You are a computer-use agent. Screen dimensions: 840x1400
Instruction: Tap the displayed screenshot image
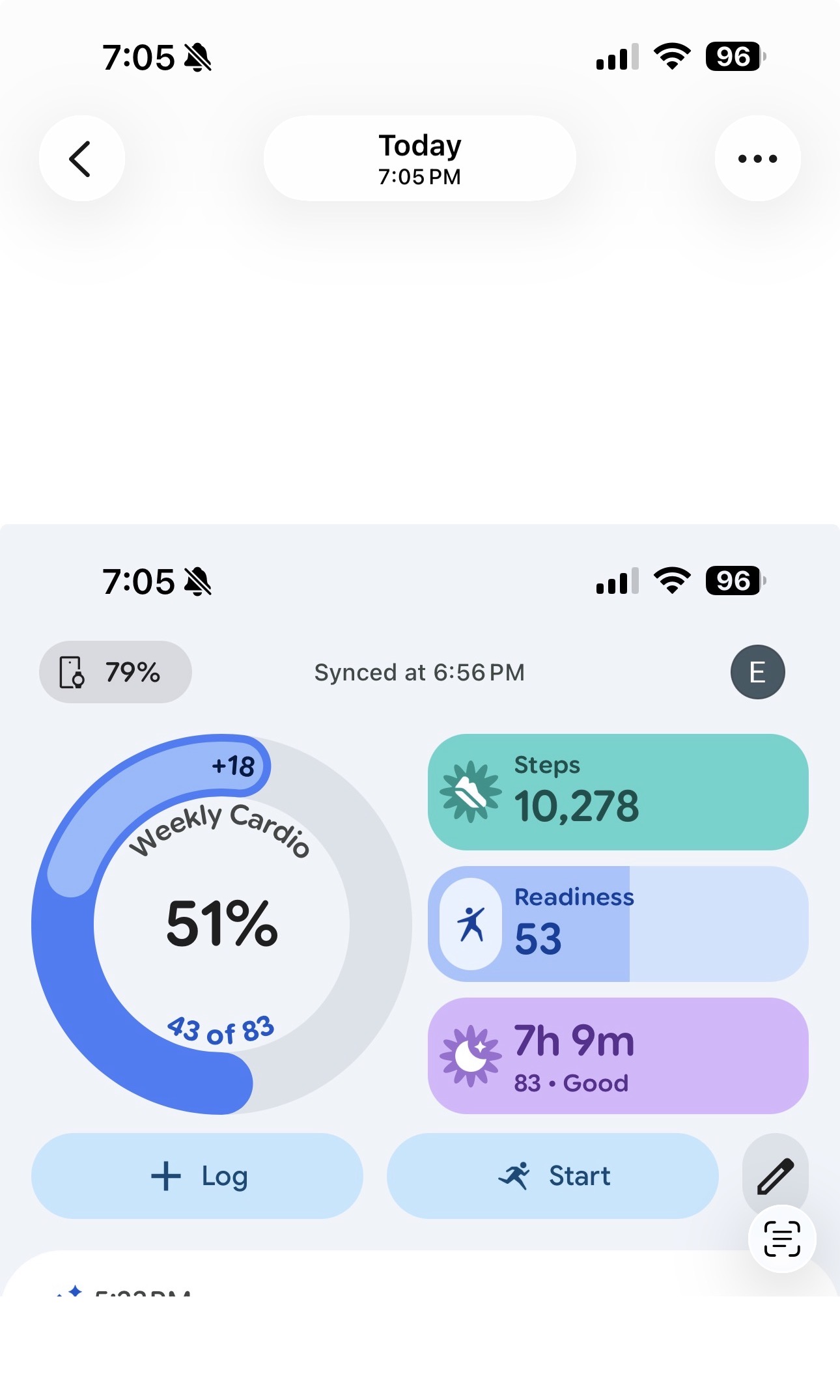click(x=420, y=910)
